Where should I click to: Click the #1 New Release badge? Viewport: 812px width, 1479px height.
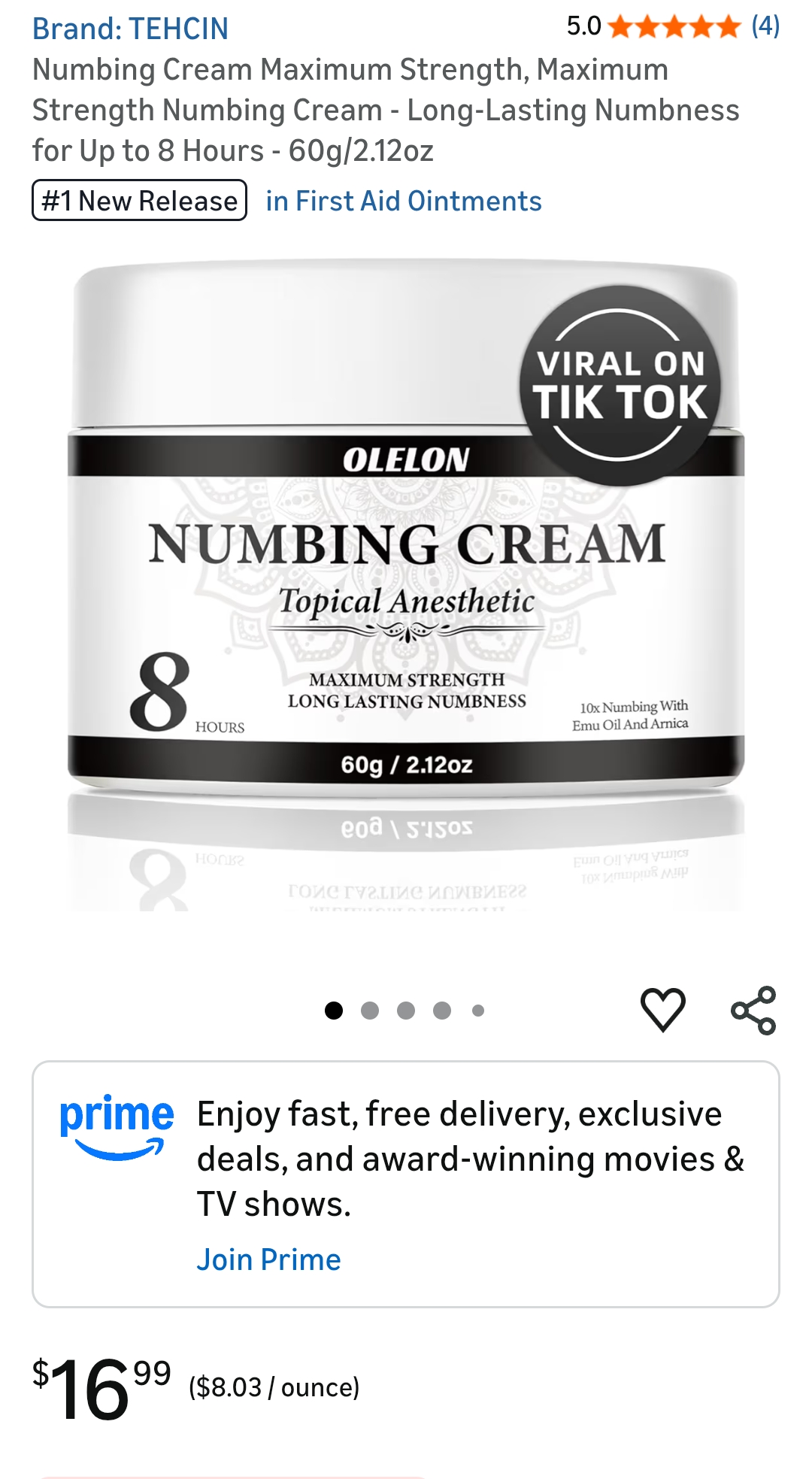pos(139,200)
